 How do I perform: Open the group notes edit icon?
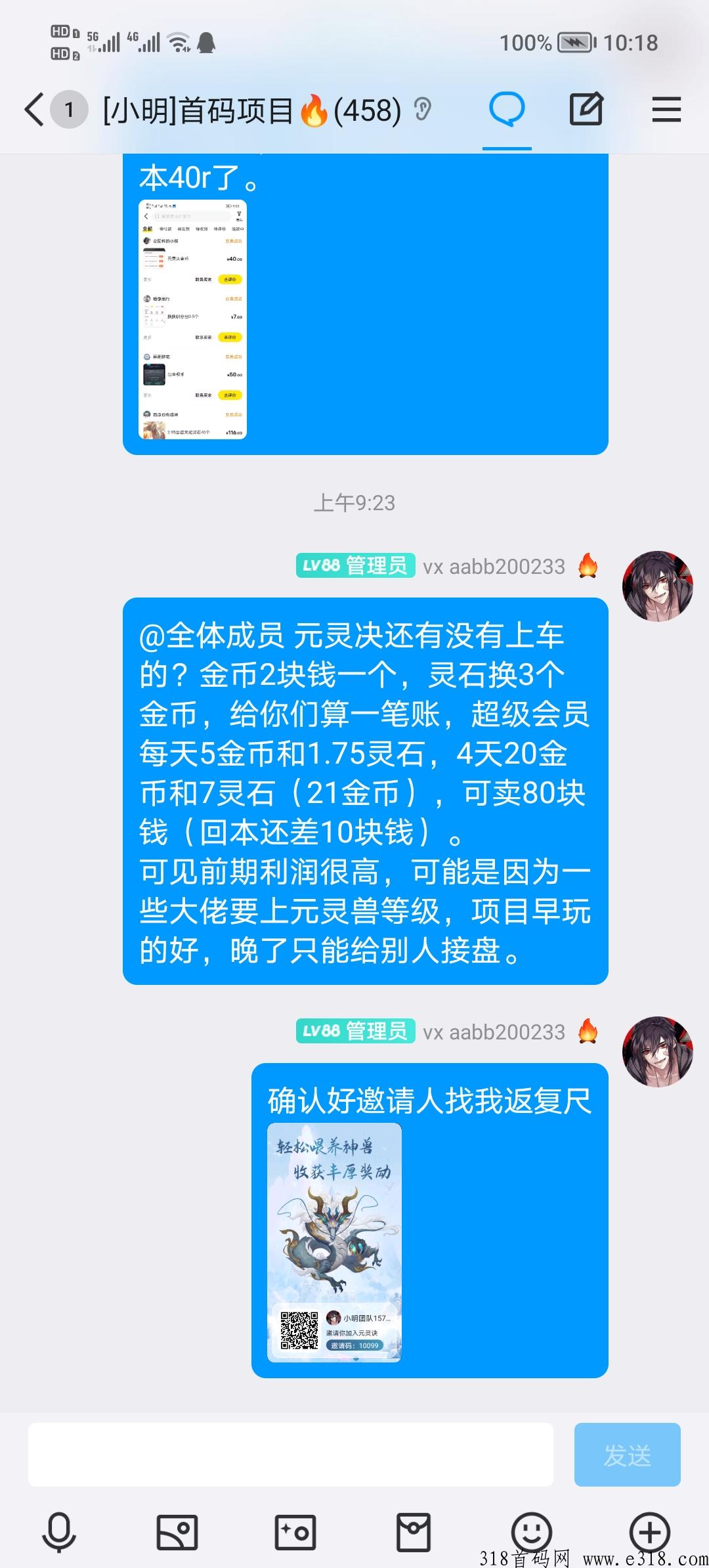pyautogui.click(x=586, y=109)
